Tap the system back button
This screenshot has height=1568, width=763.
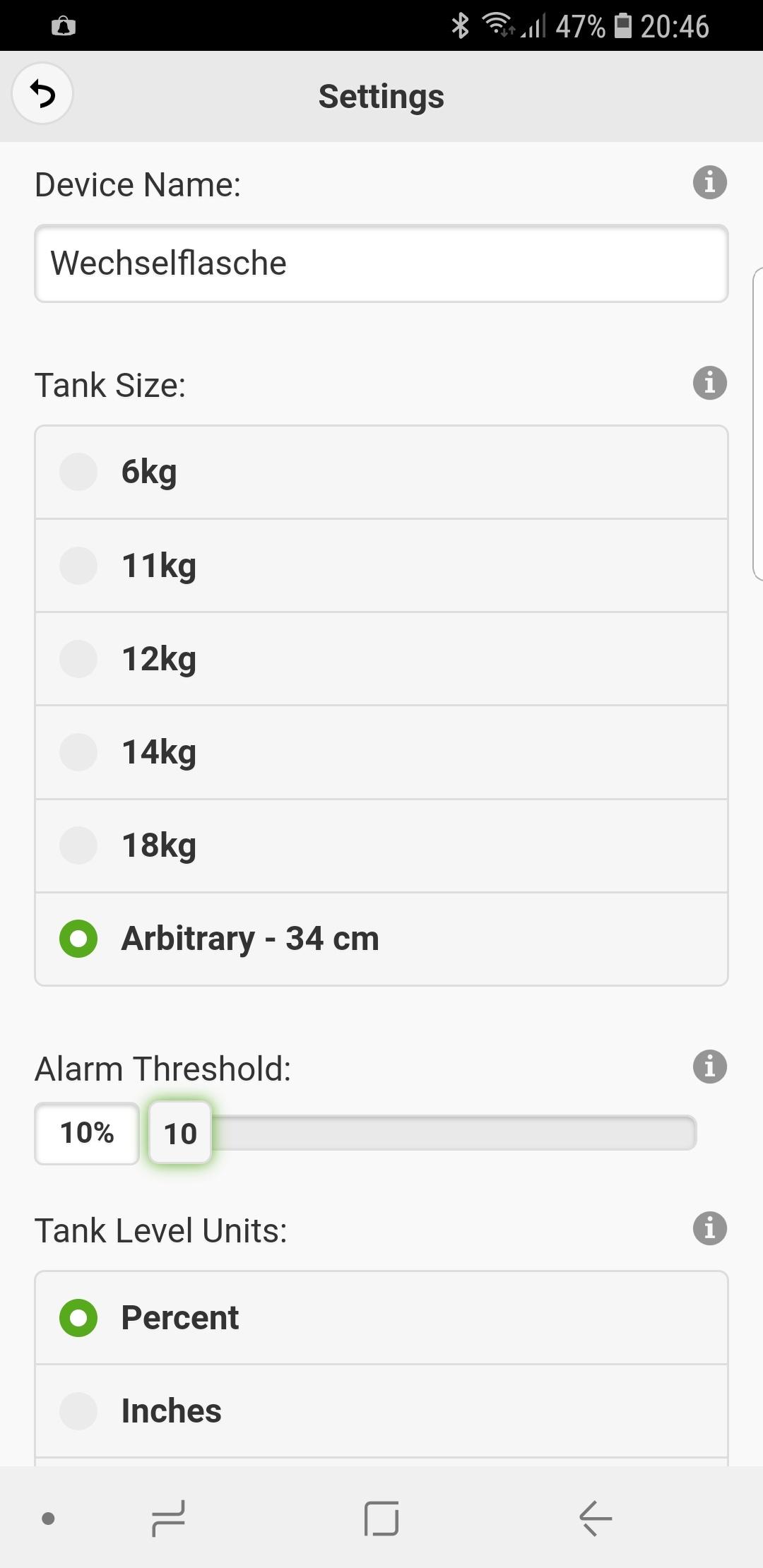tap(595, 1518)
